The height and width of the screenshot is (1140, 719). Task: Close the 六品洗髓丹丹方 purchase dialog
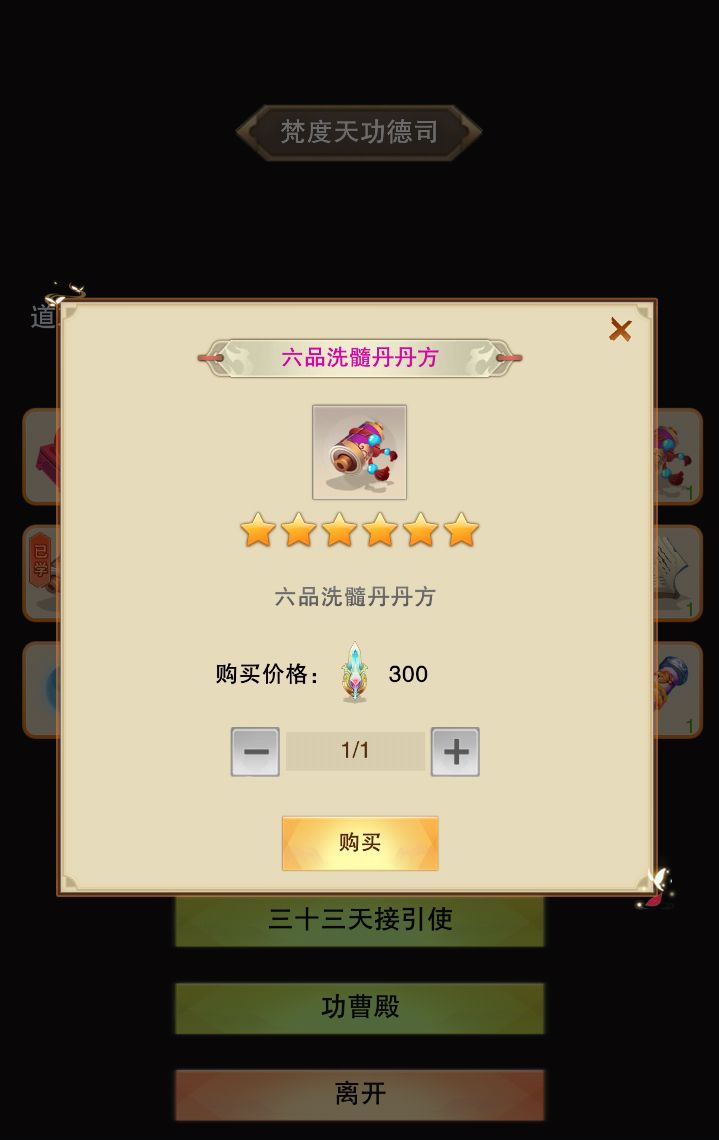click(x=620, y=330)
